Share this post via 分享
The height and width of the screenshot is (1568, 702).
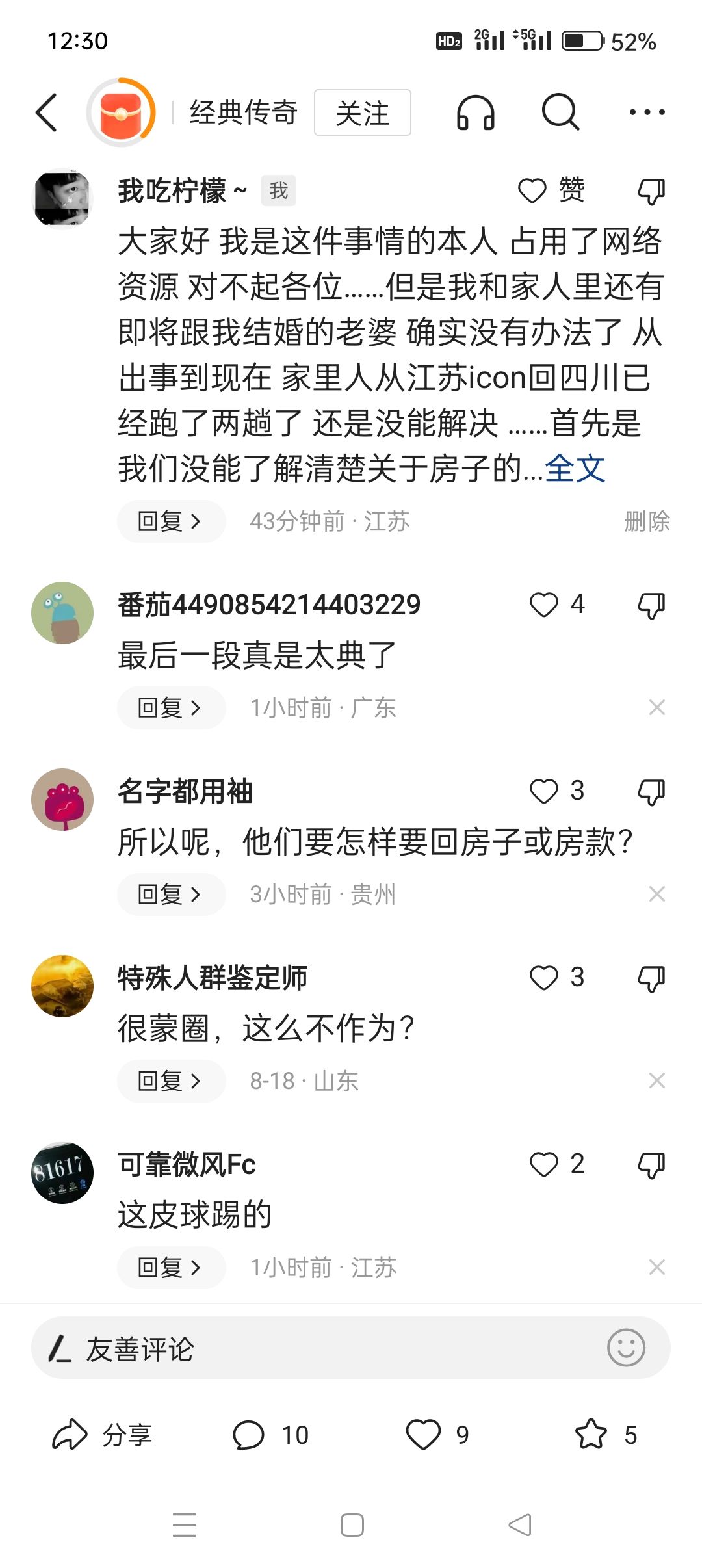click(103, 1435)
